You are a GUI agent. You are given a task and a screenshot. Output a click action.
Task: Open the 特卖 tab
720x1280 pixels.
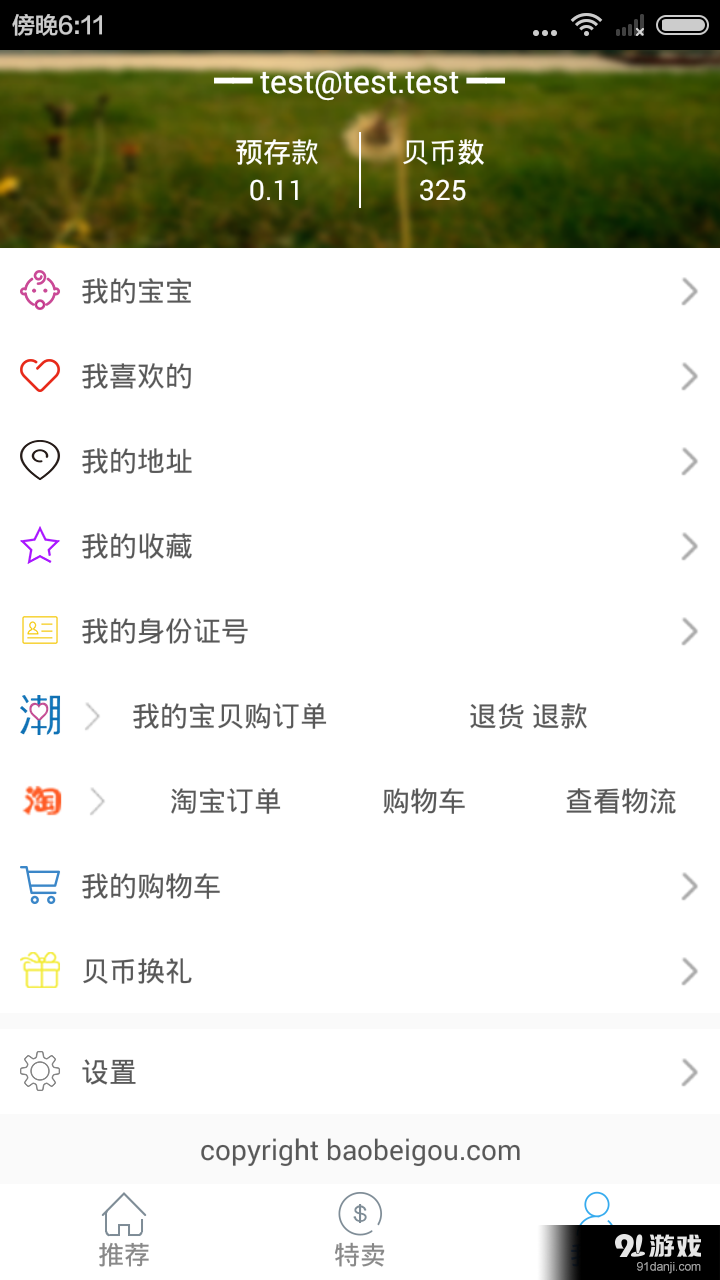360,1228
